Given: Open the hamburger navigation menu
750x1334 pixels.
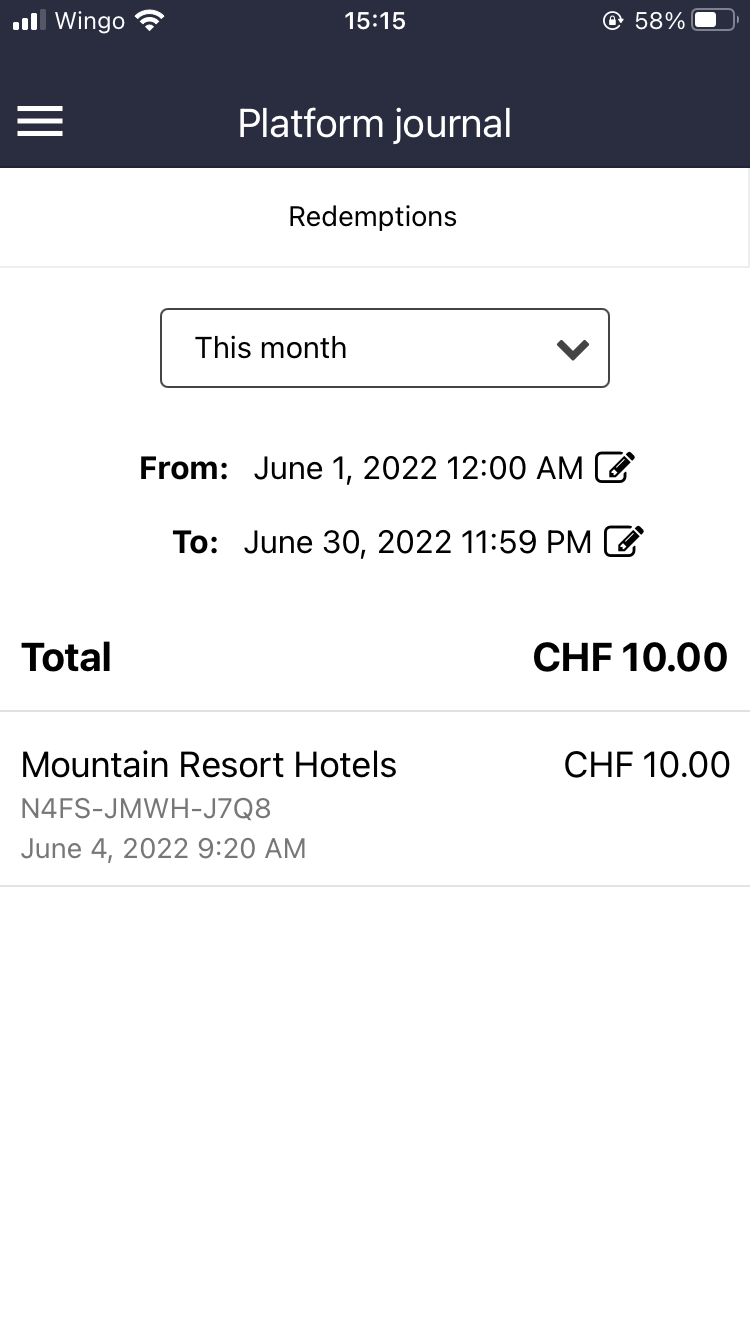Looking at the screenshot, I should click(40, 122).
